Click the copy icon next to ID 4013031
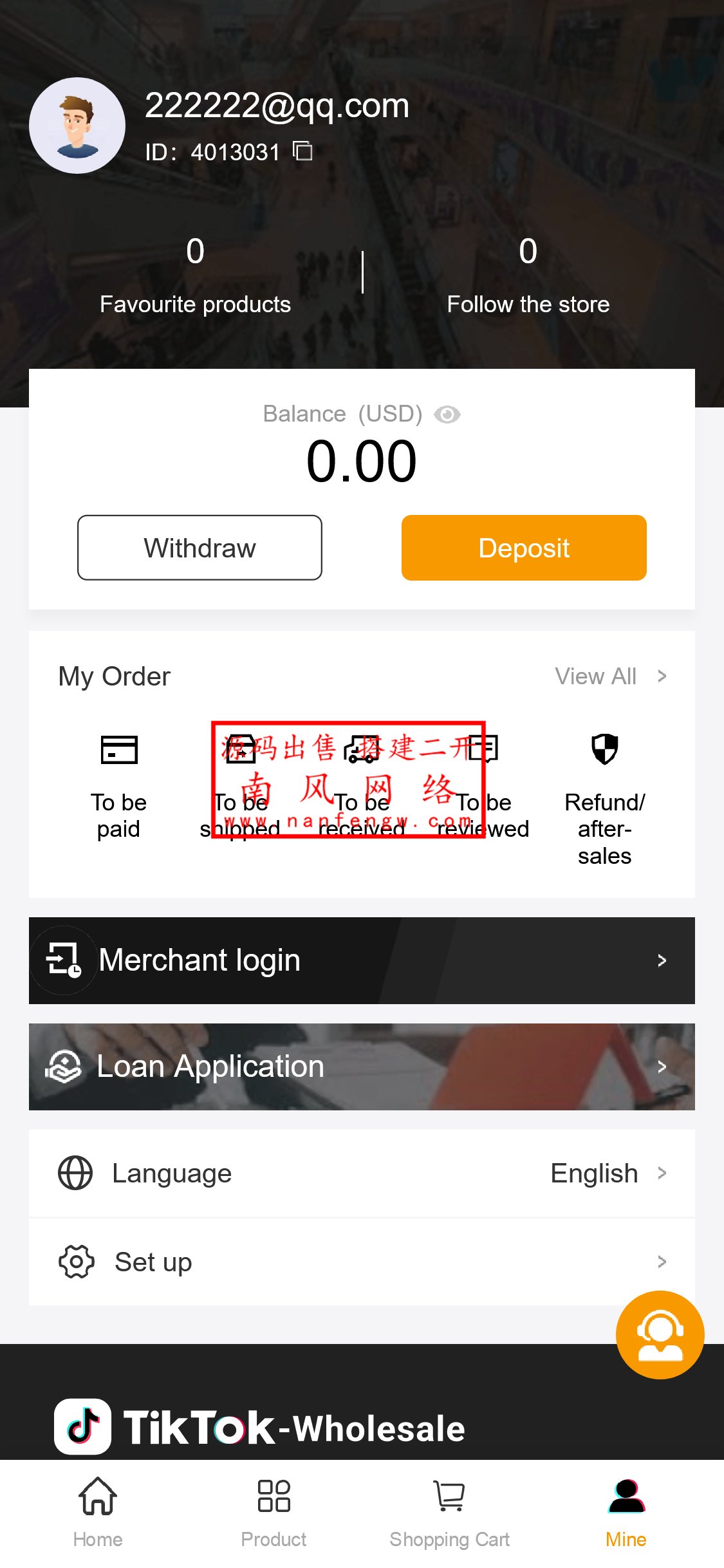Image resolution: width=724 pixels, height=1568 pixels. pos(301,152)
